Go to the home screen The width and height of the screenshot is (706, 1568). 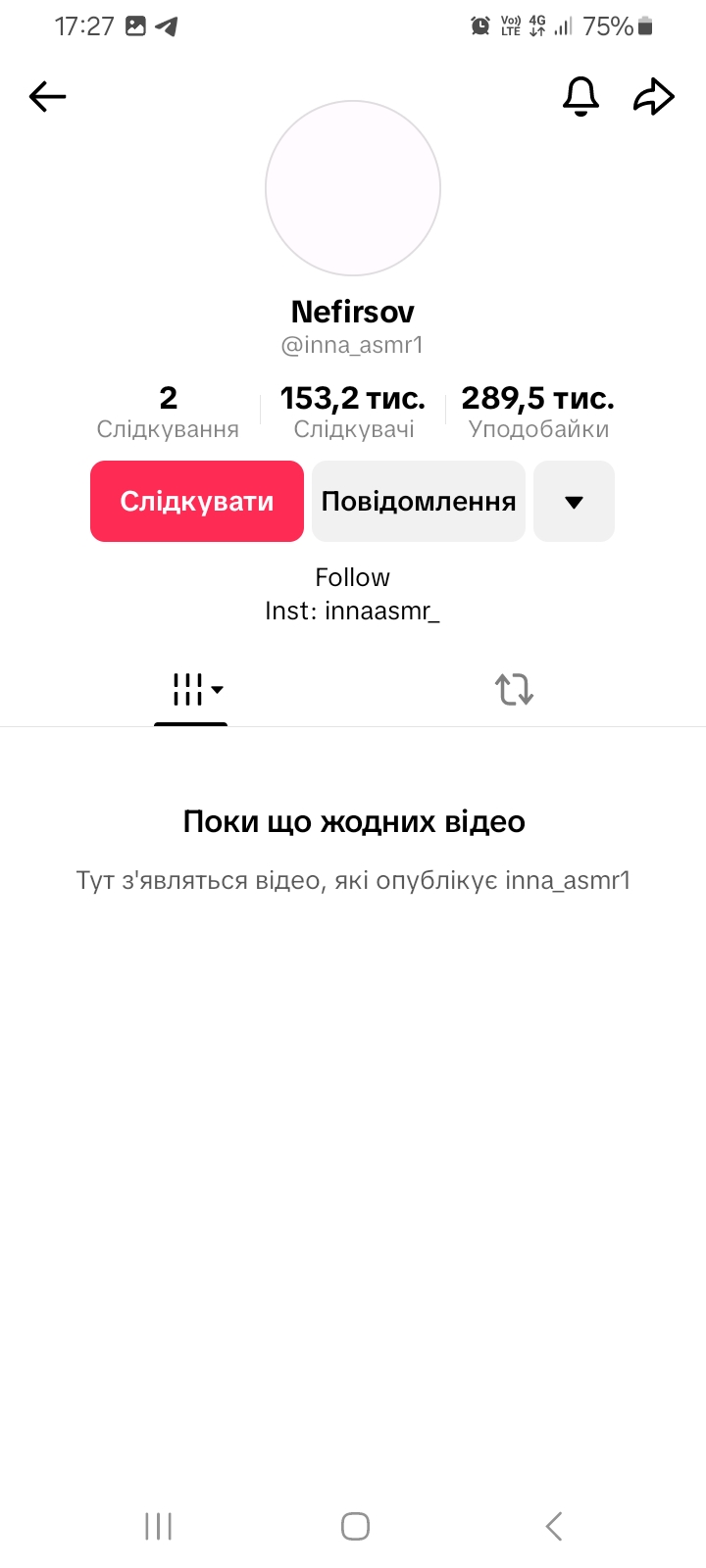[x=355, y=1526]
